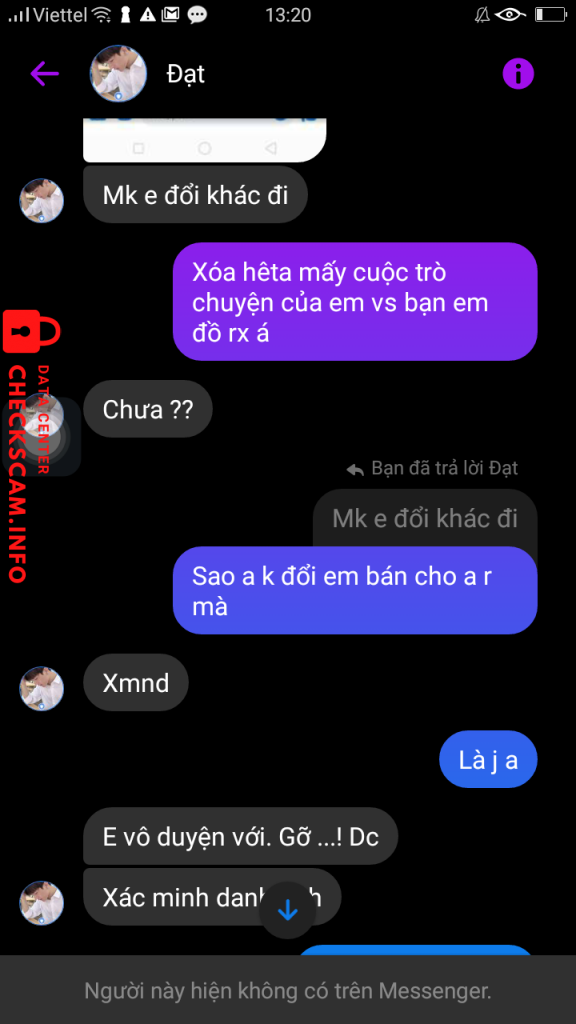Viewport: 576px width, 1024px height.
Task: Tap the quoted reply "Mk e đổi khác đi"
Action: 425,519
